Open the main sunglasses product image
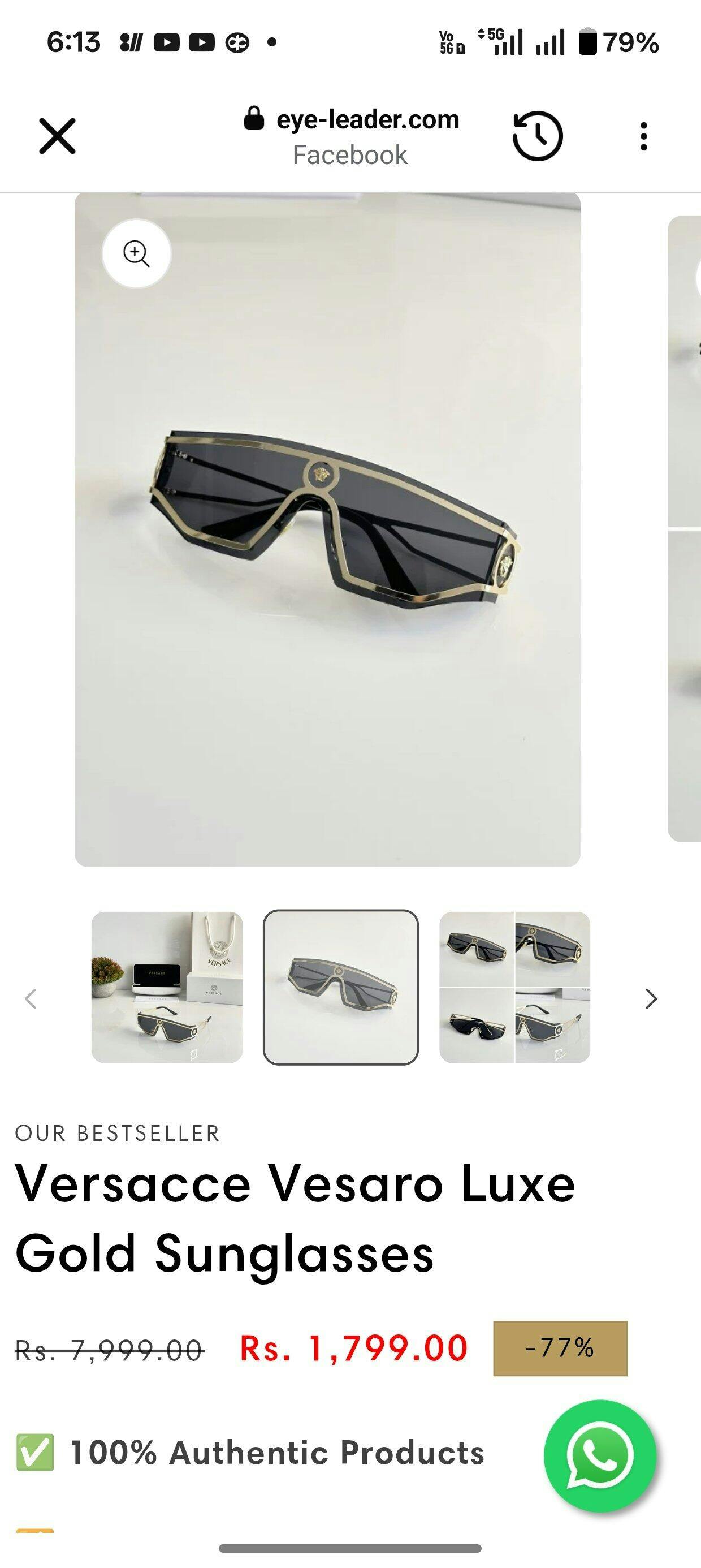The image size is (701, 1568). [x=327, y=529]
